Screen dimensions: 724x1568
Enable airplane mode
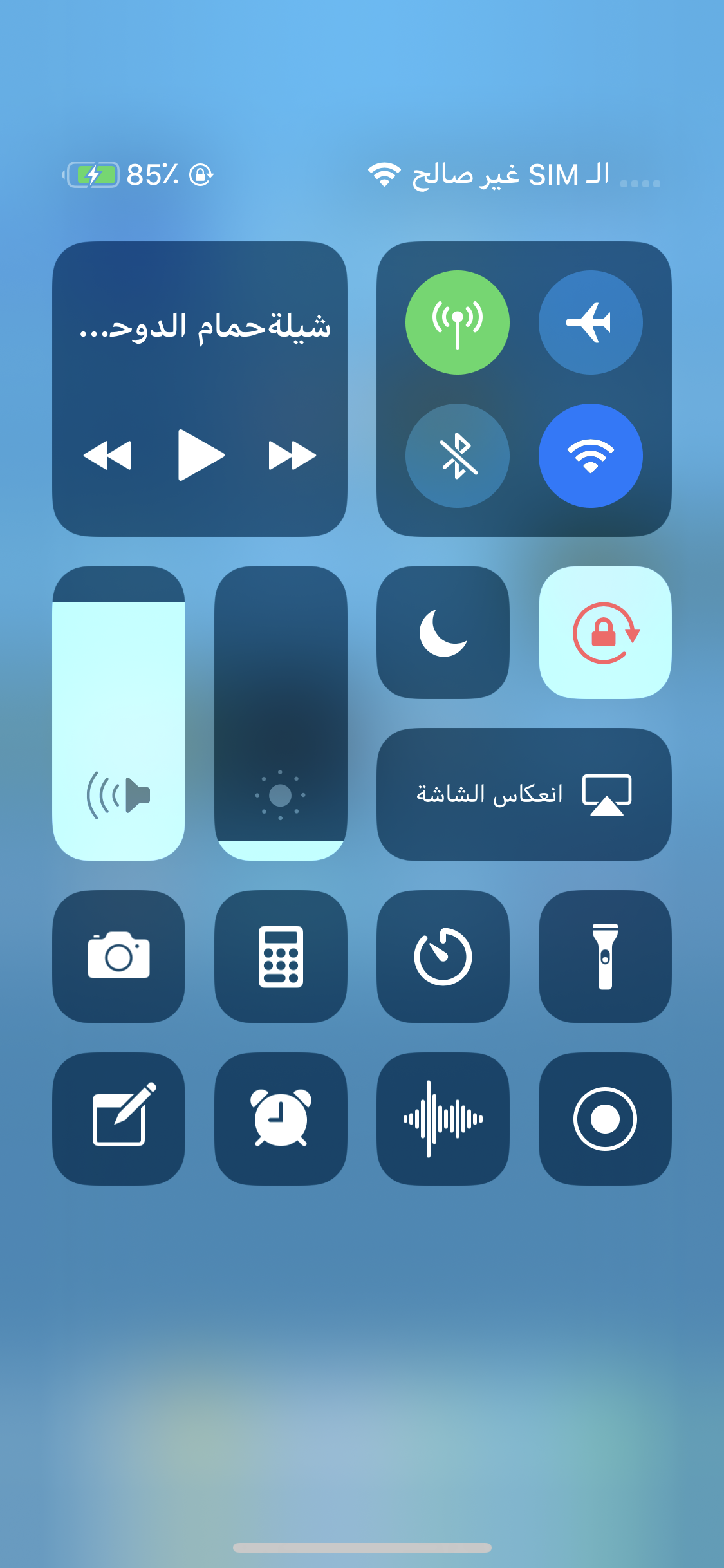coord(590,322)
